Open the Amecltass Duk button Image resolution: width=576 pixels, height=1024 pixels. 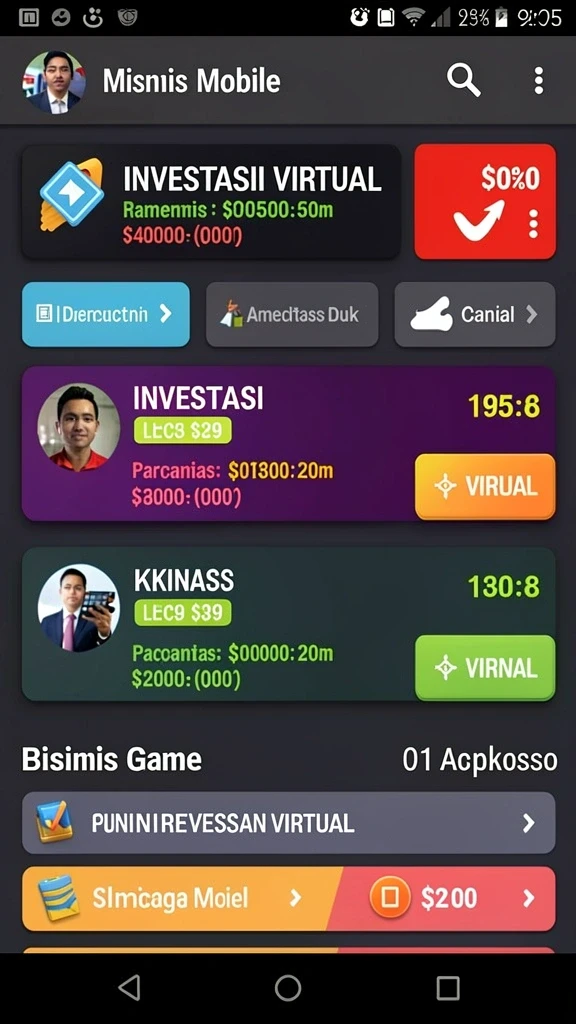[292, 314]
